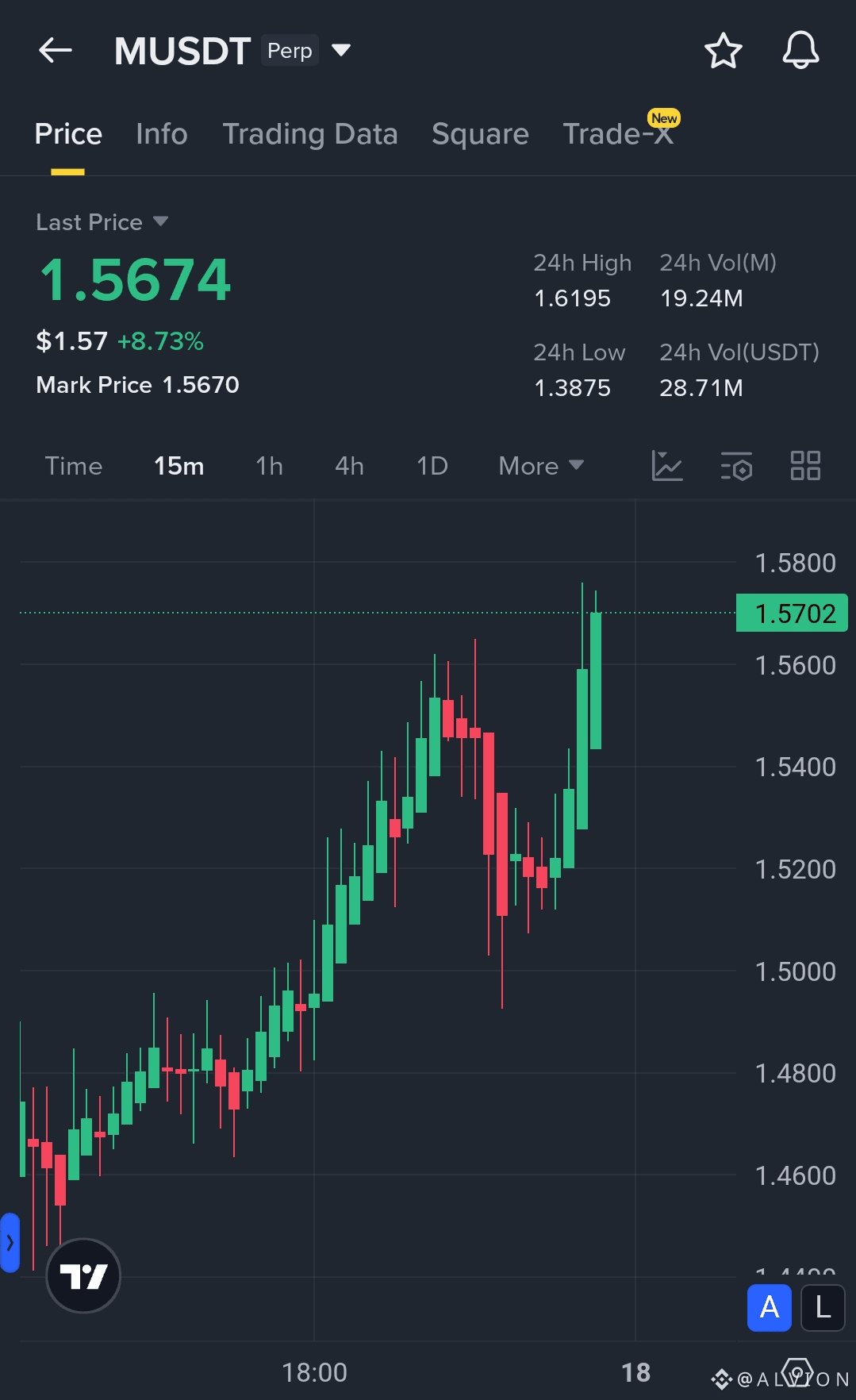
Task: Enable auto scale with the A button
Action: click(x=770, y=1307)
